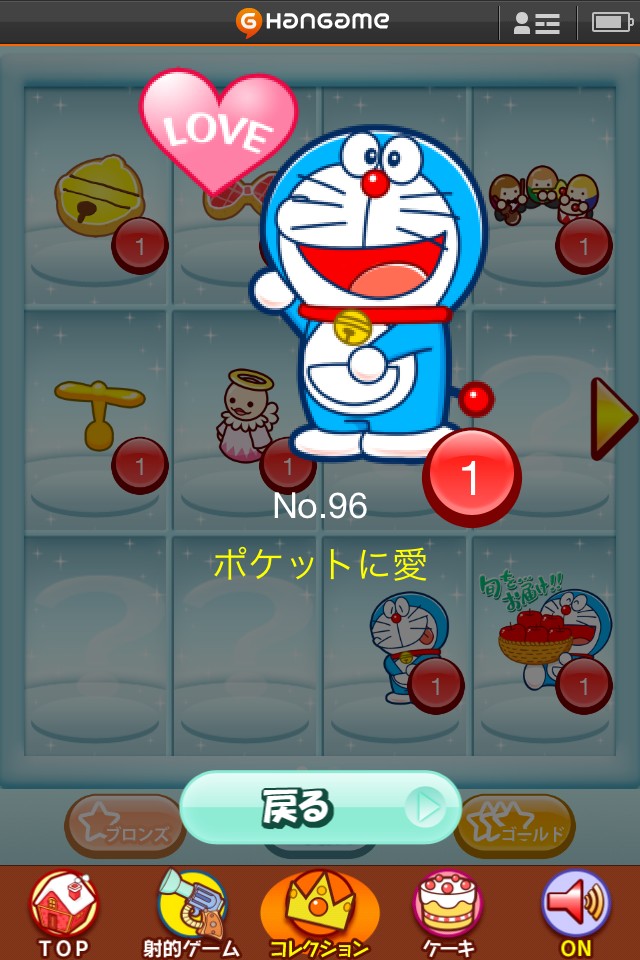
Task: Open the 射的ゲーム tab
Action: pyautogui.click(x=192, y=912)
